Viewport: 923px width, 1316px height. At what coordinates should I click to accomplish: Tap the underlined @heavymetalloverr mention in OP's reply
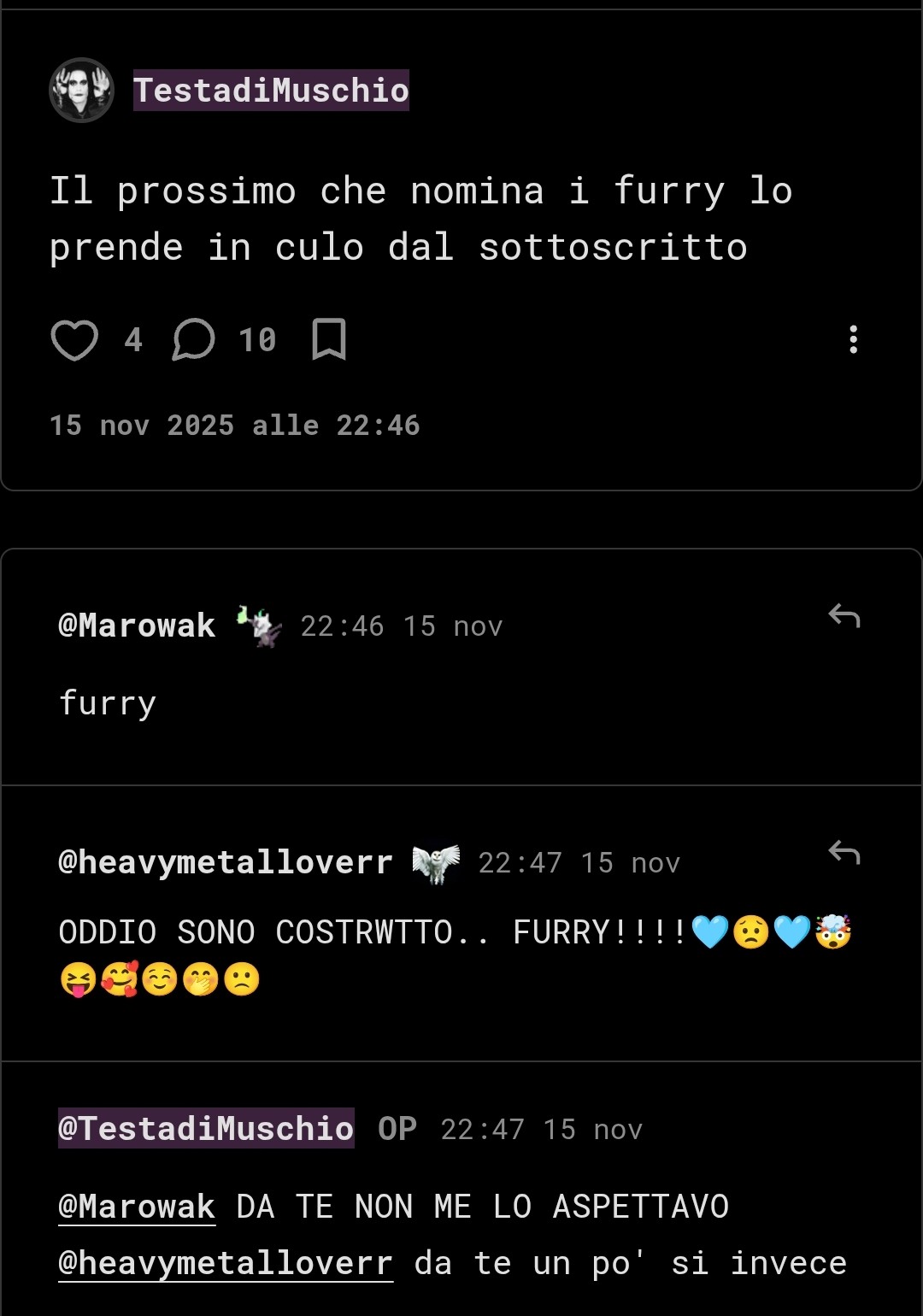click(x=226, y=1263)
